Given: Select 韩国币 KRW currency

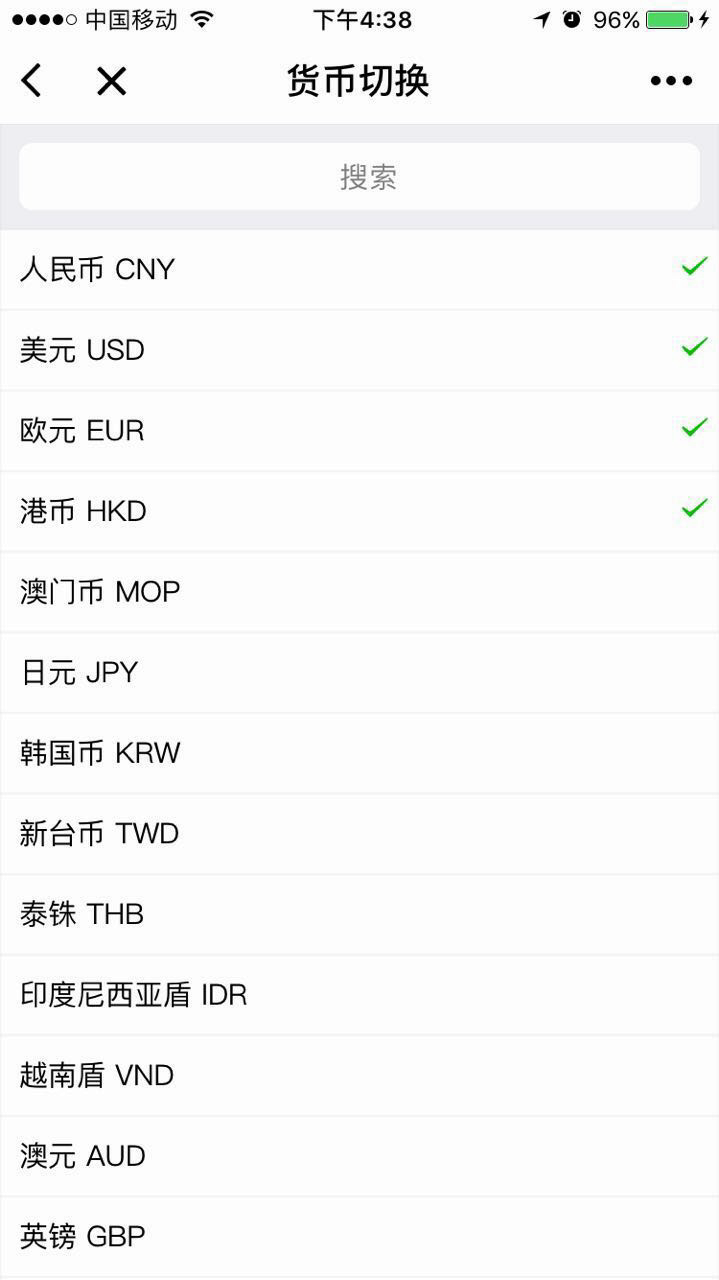Looking at the screenshot, I should point(359,753).
